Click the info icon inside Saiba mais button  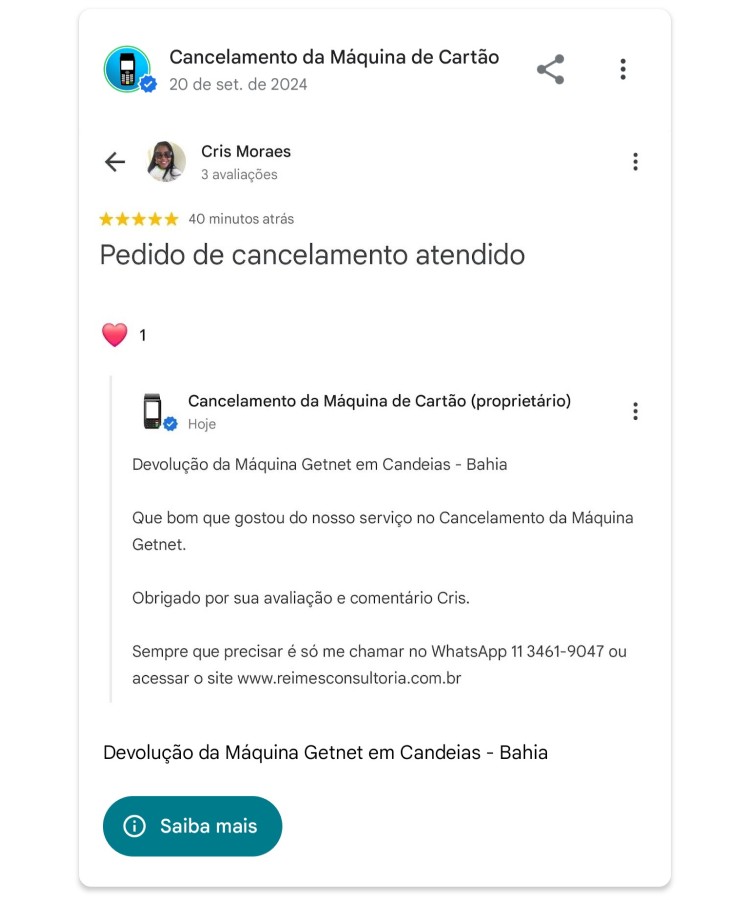tap(135, 826)
